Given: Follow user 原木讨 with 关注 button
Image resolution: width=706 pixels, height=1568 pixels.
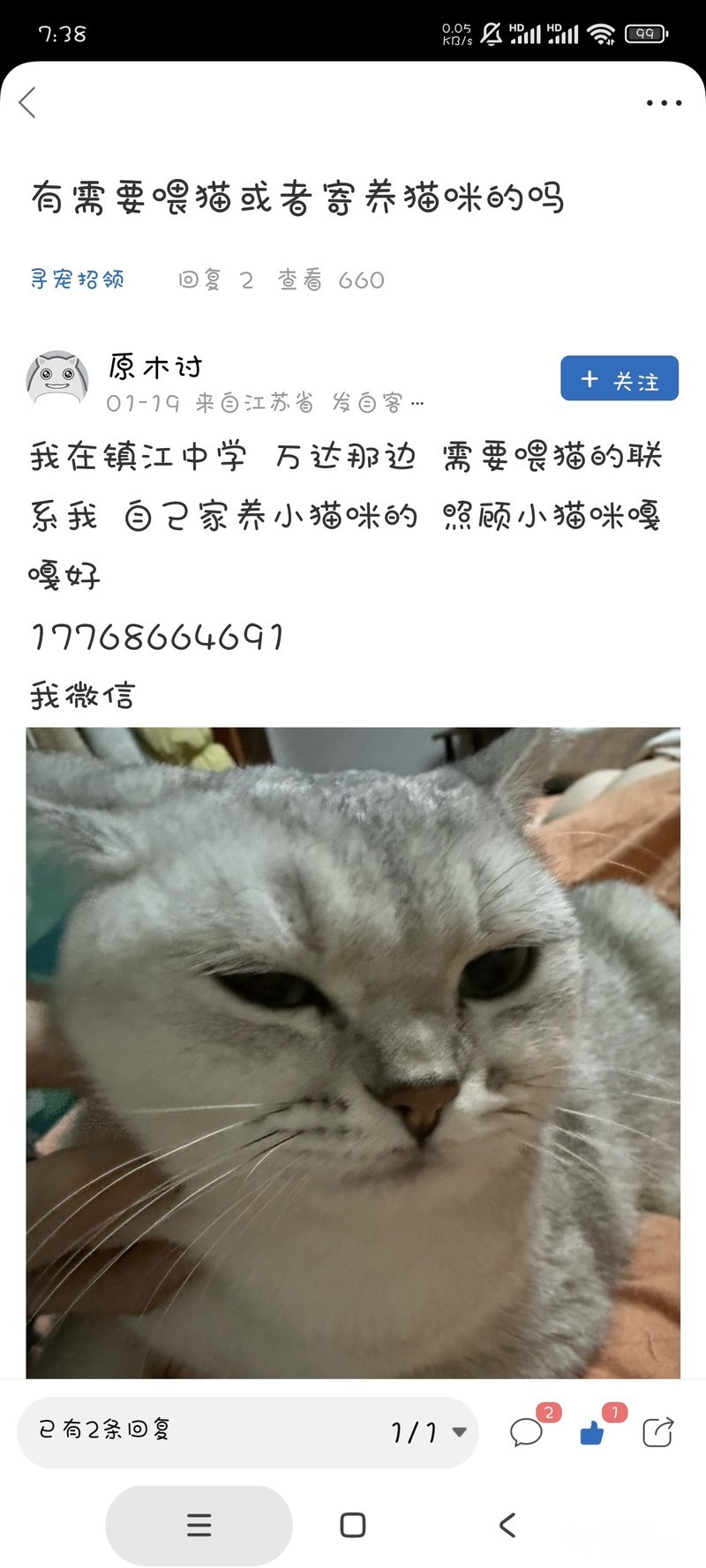Looking at the screenshot, I should point(619,379).
